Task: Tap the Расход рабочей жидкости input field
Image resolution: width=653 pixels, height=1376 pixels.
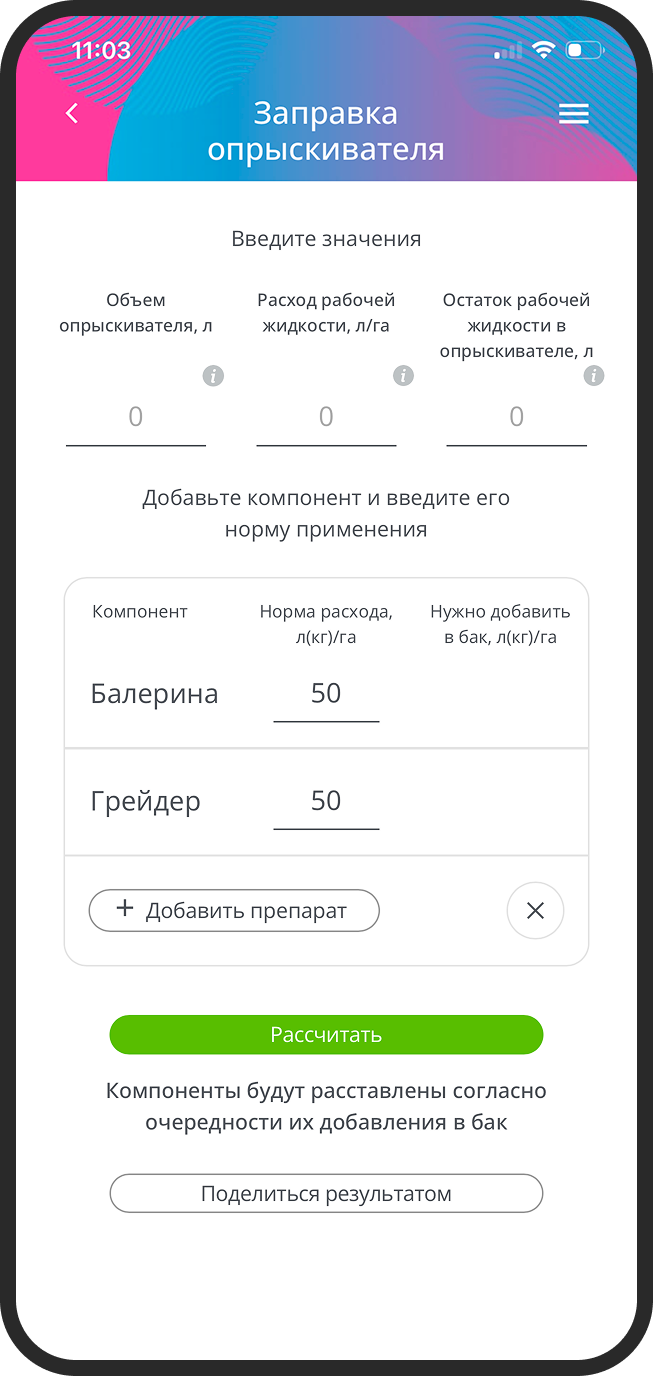Action: point(326,418)
